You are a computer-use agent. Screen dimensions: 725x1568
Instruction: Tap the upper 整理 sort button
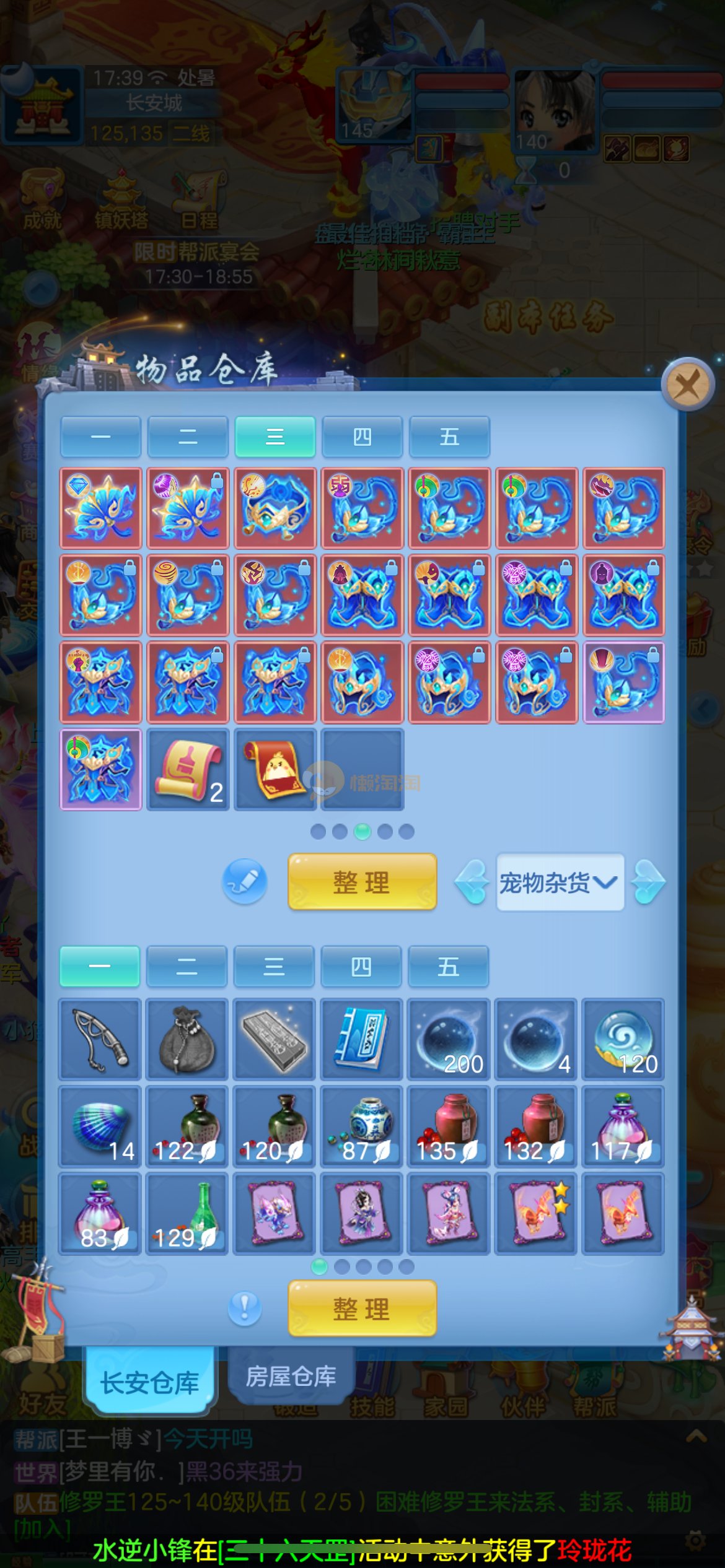(362, 882)
